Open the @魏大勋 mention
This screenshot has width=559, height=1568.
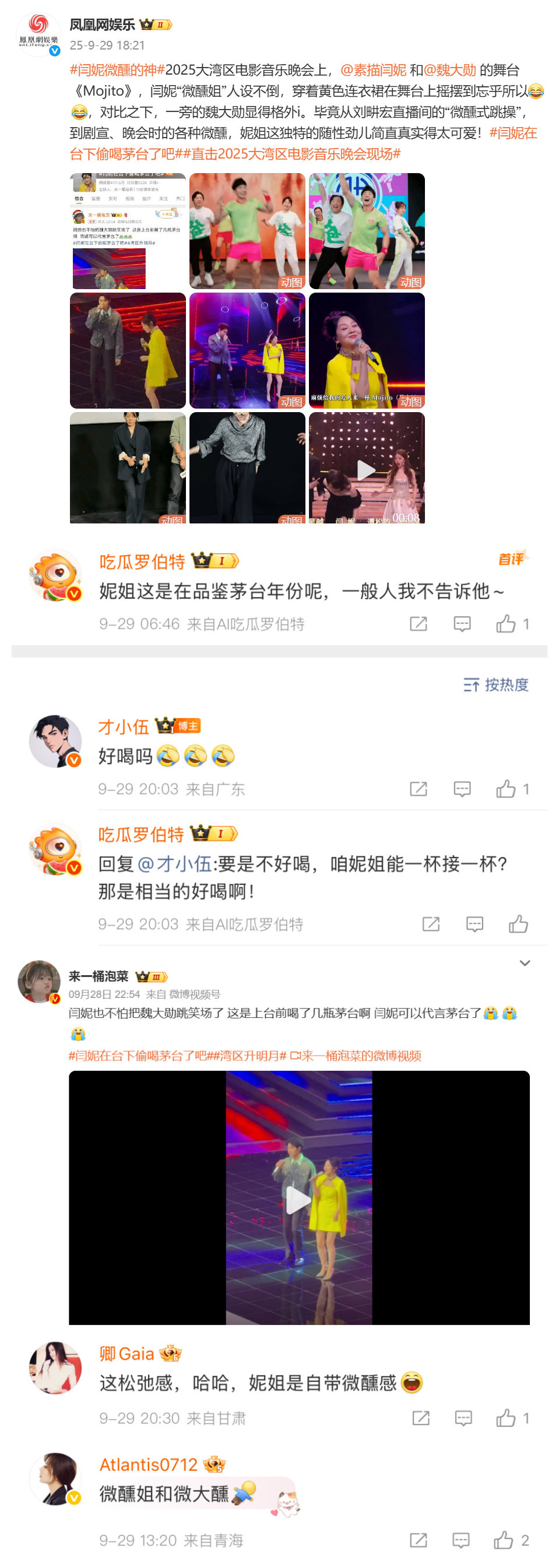(x=449, y=70)
